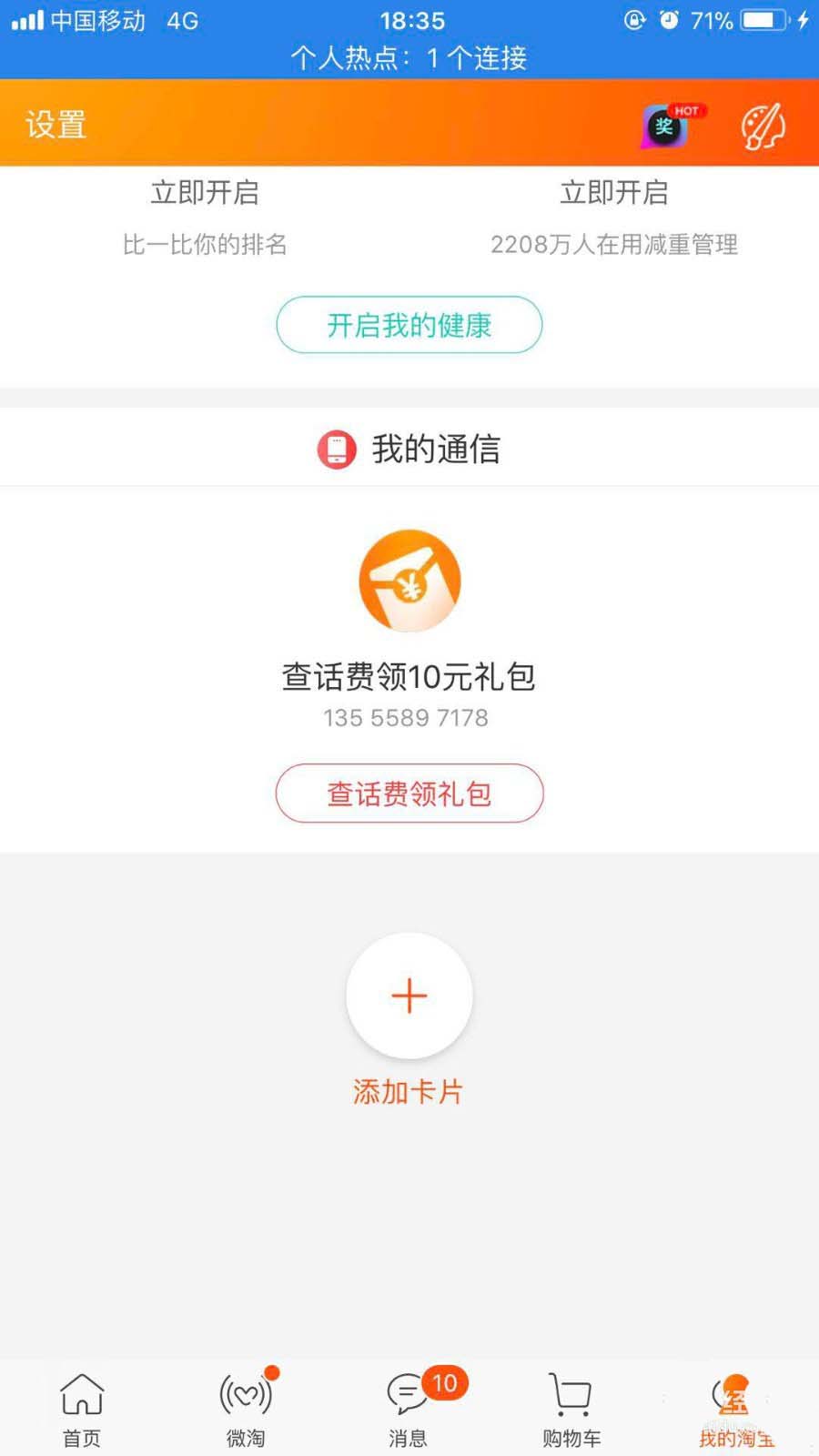Tap 立即开启 above 比一比你的排名
Screen dimensions: 819x1456
tap(205, 193)
